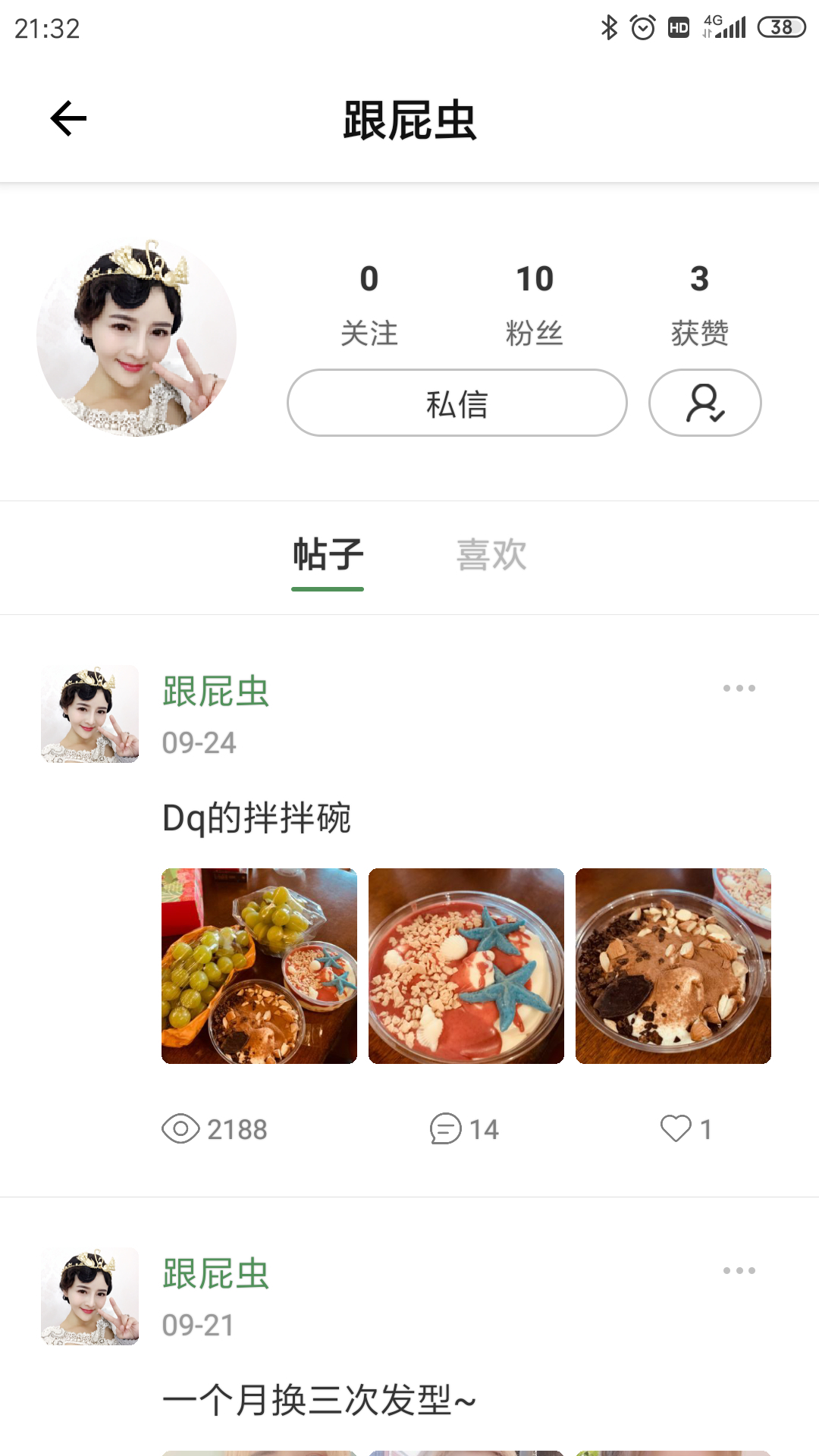
Task: Open comments on the Dq的拌拌碗 post
Action: pos(464,1129)
